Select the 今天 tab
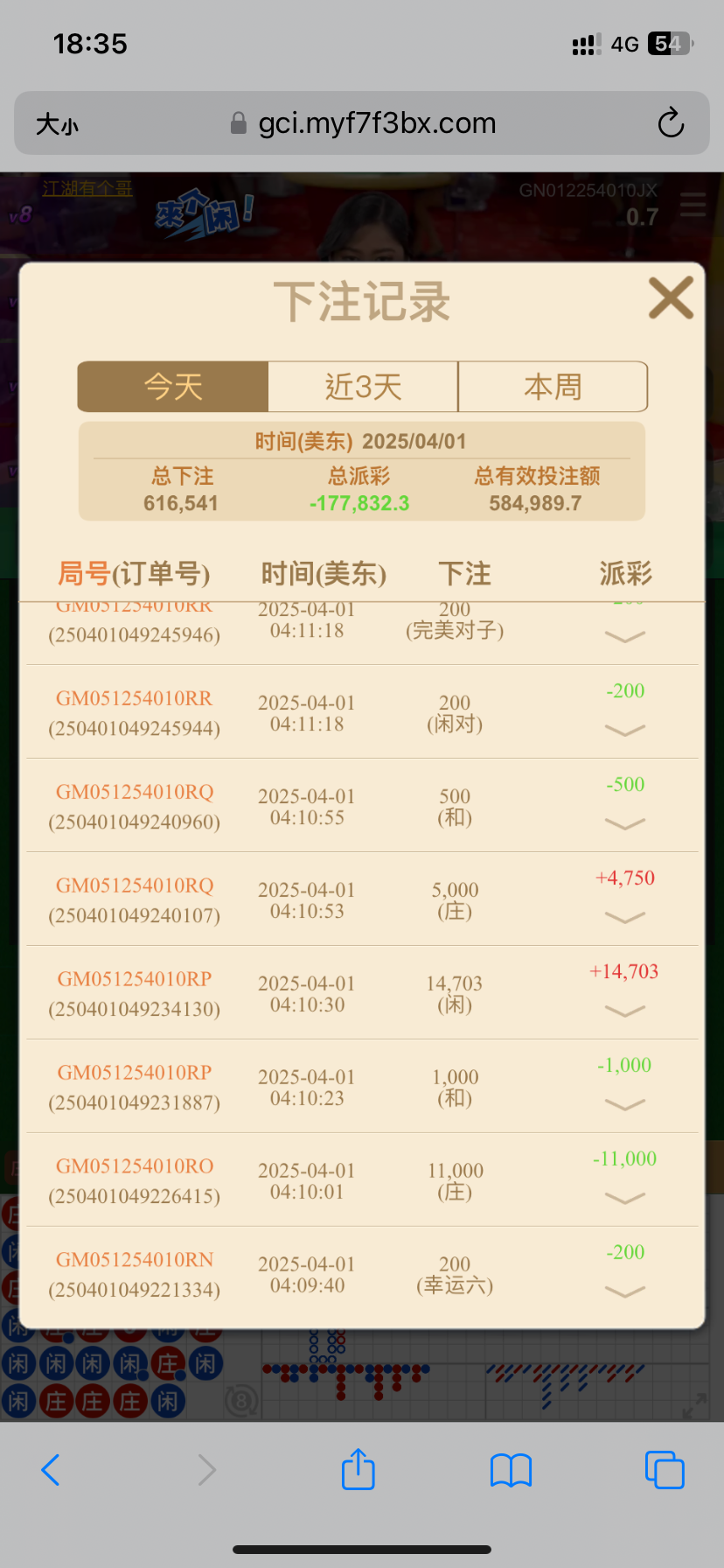This screenshot has height=1568, width=724. tap(173, 387)
